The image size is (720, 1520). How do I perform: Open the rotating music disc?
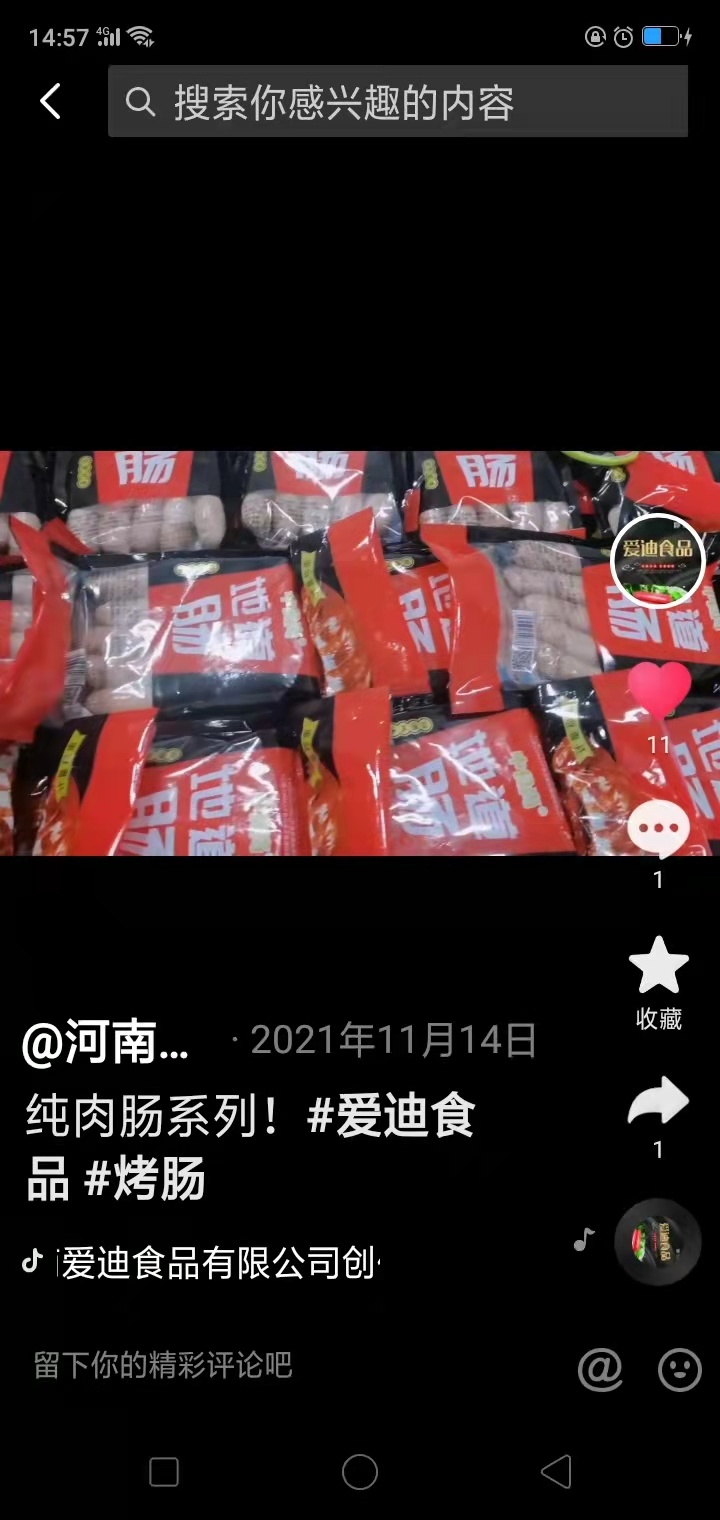click(x=657, y=1241)
